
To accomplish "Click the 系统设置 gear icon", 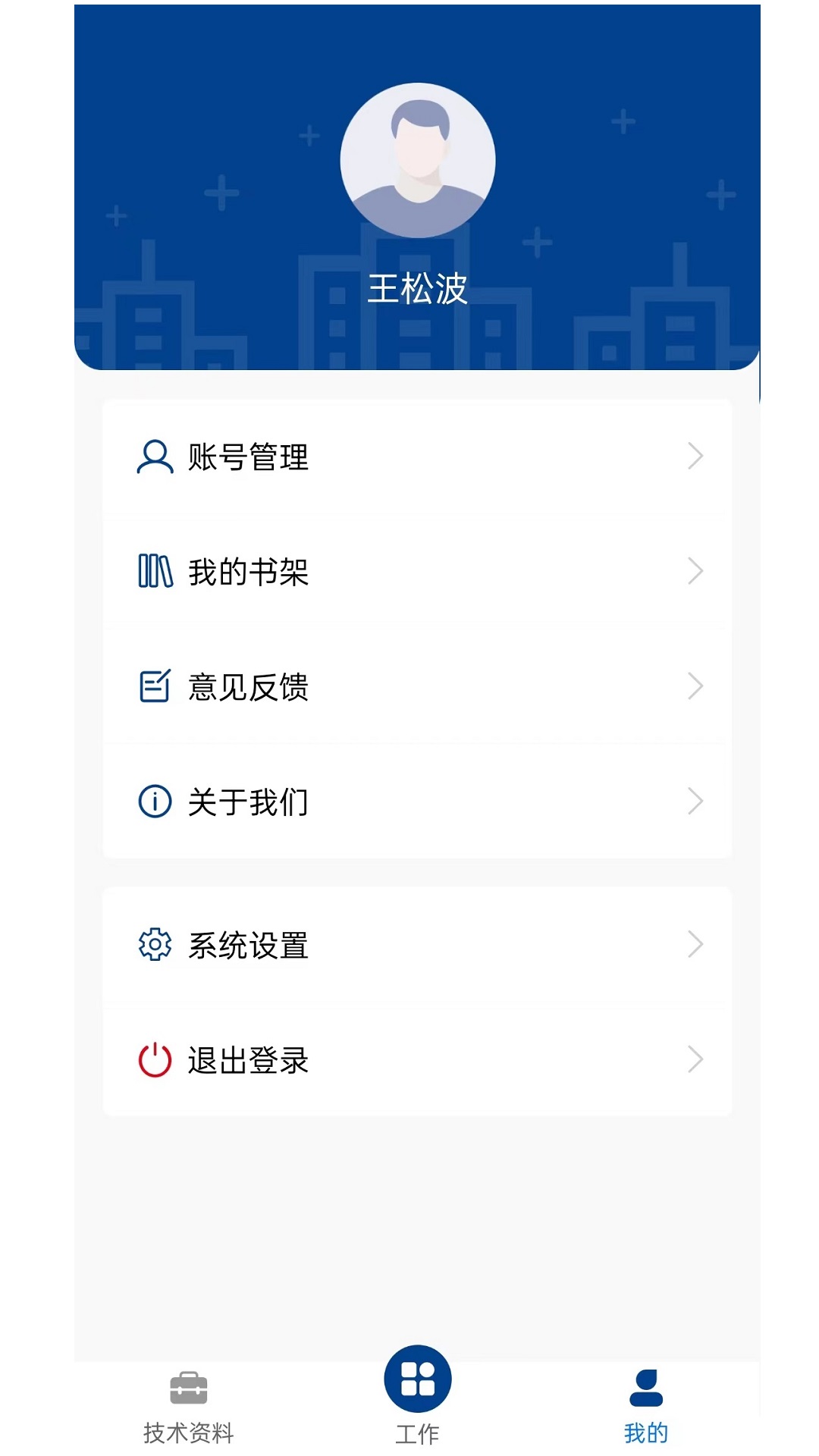I will pyautogui.click(x=154, y=944).
